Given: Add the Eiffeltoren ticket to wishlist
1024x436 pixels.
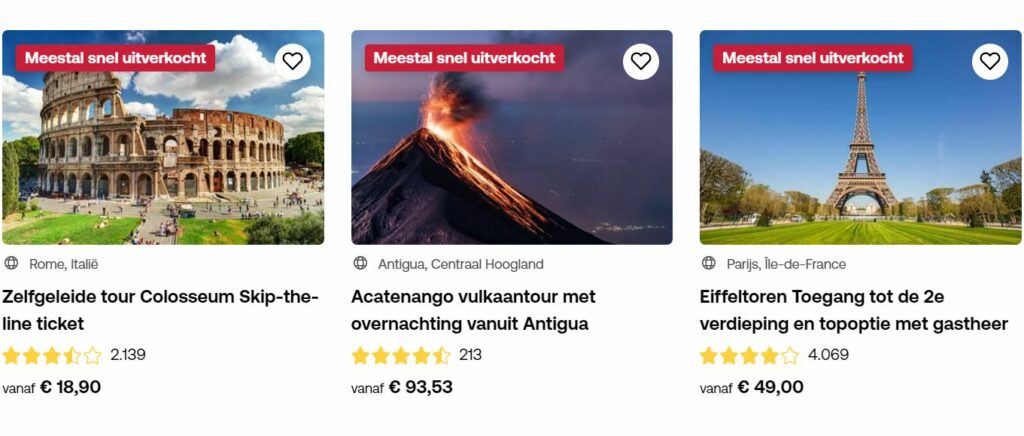Looking at the screenshot, I should 989,61.
